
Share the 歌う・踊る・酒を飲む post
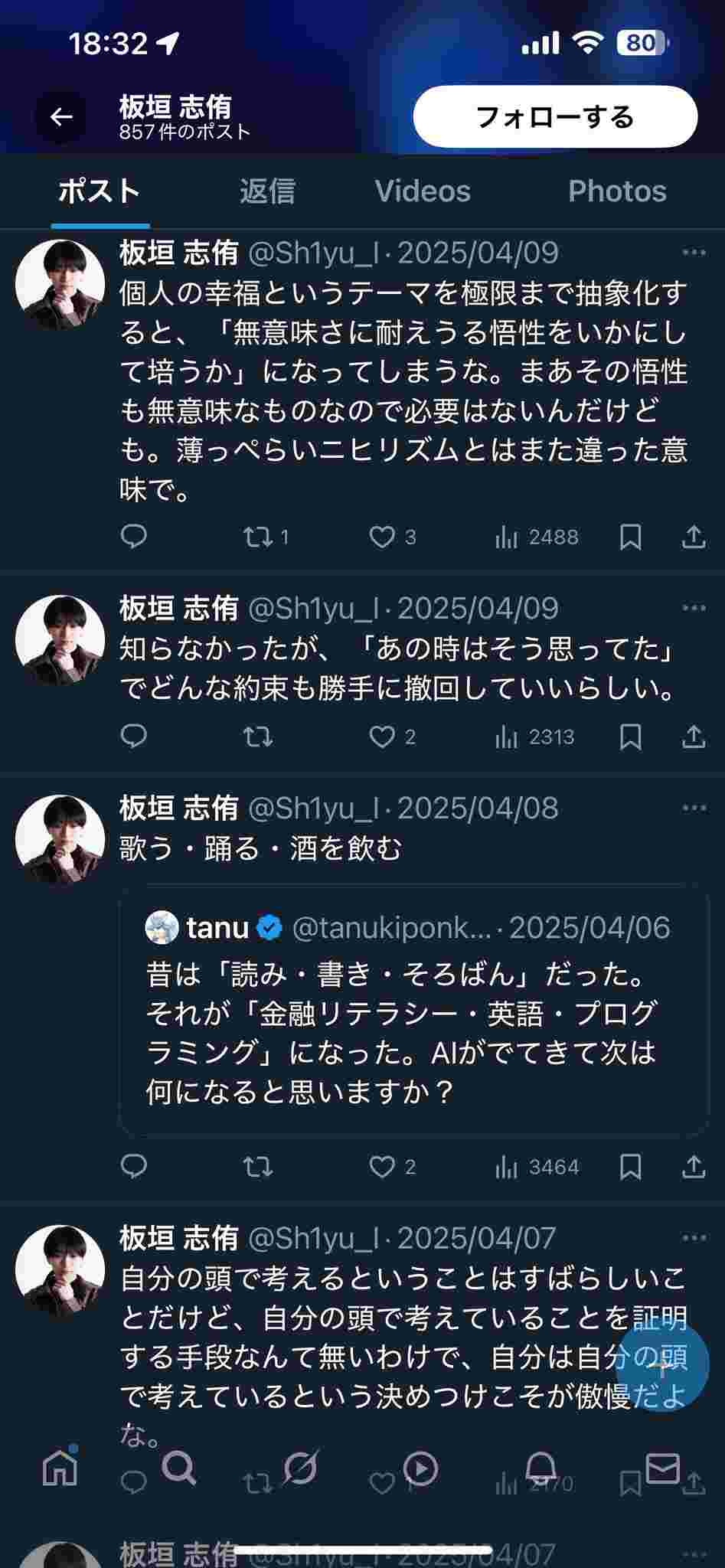[x=693, y=1166]
